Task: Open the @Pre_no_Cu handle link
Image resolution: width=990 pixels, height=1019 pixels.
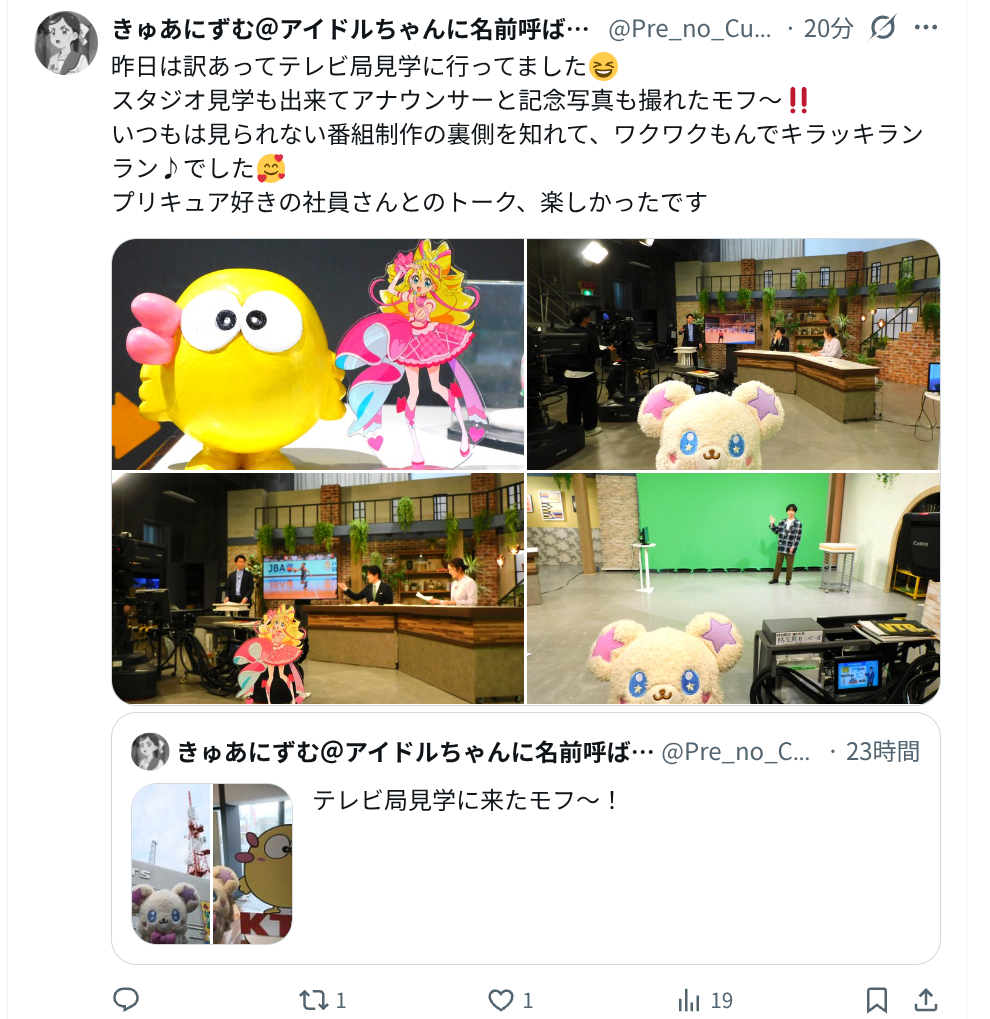Action: coord(690,29)
